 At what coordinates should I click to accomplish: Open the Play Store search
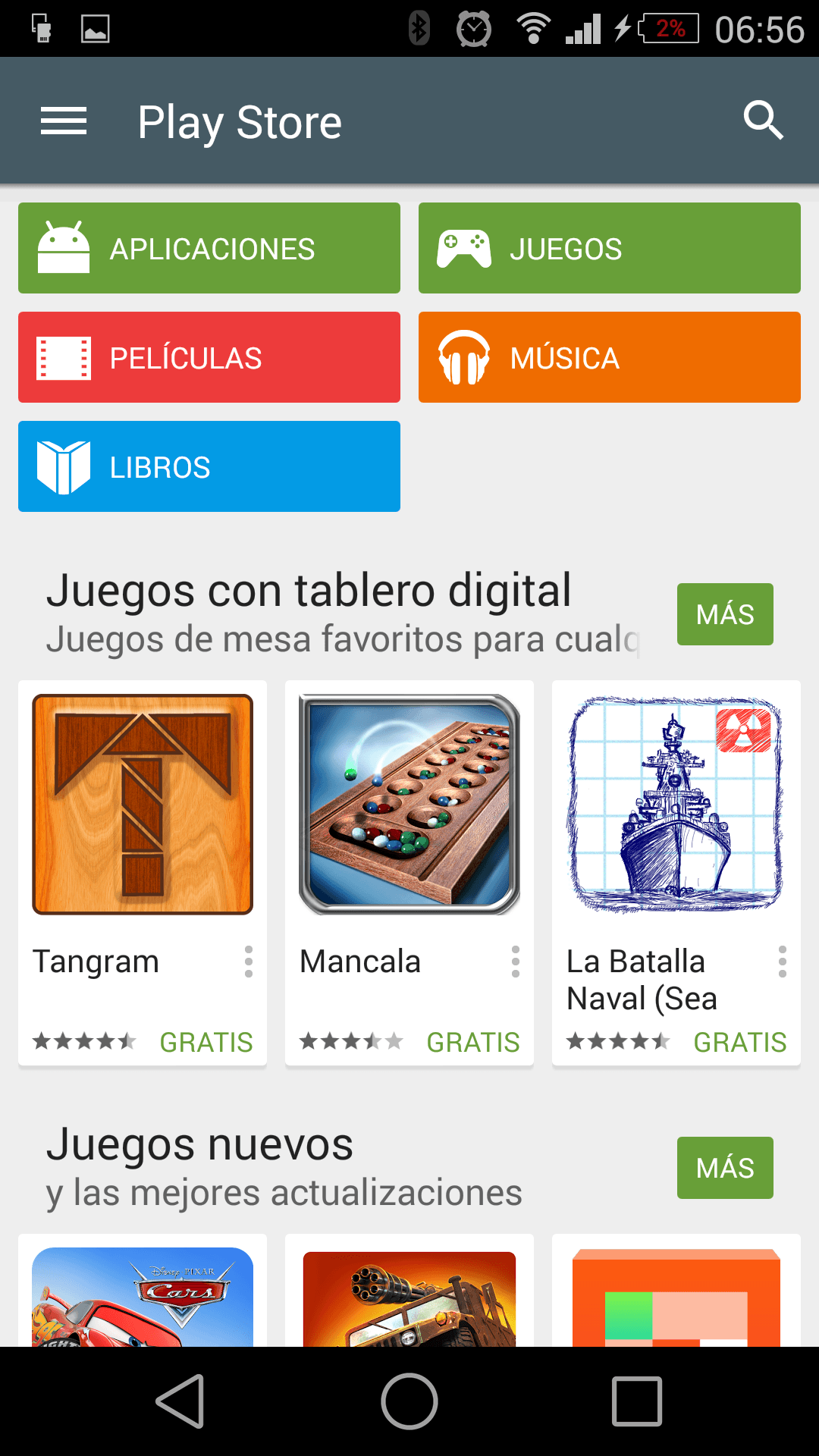click(x=763, y=120)
